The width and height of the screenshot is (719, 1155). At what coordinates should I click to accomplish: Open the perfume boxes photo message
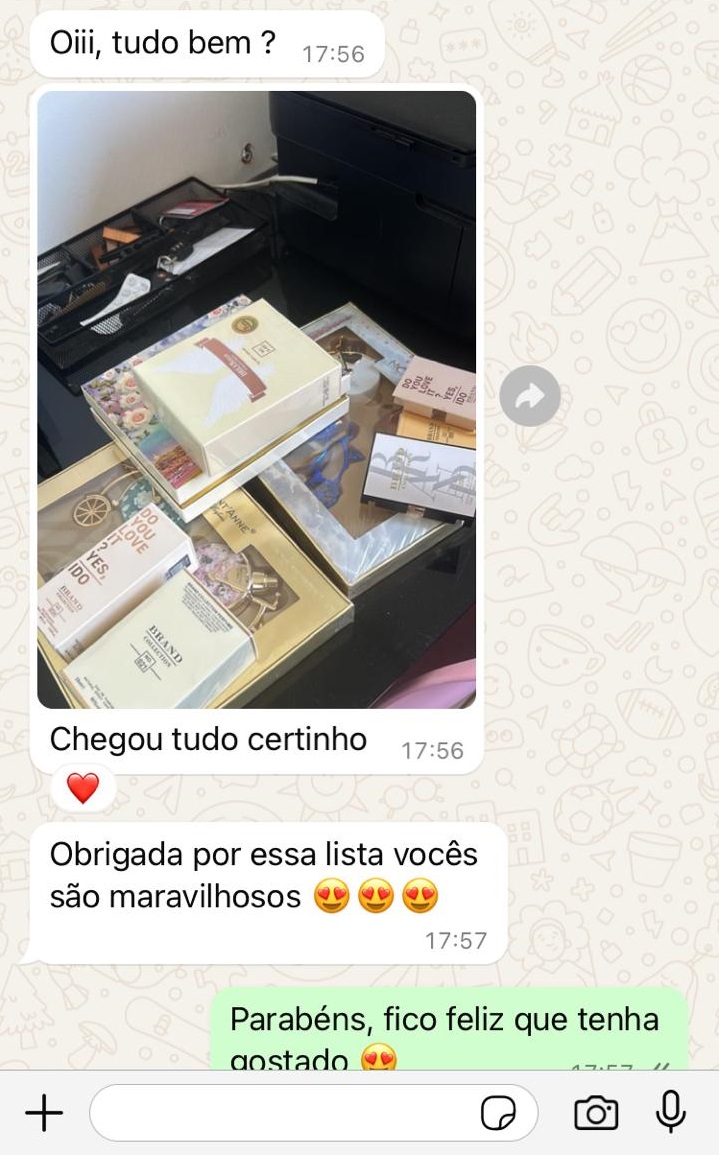click(257, 400)
